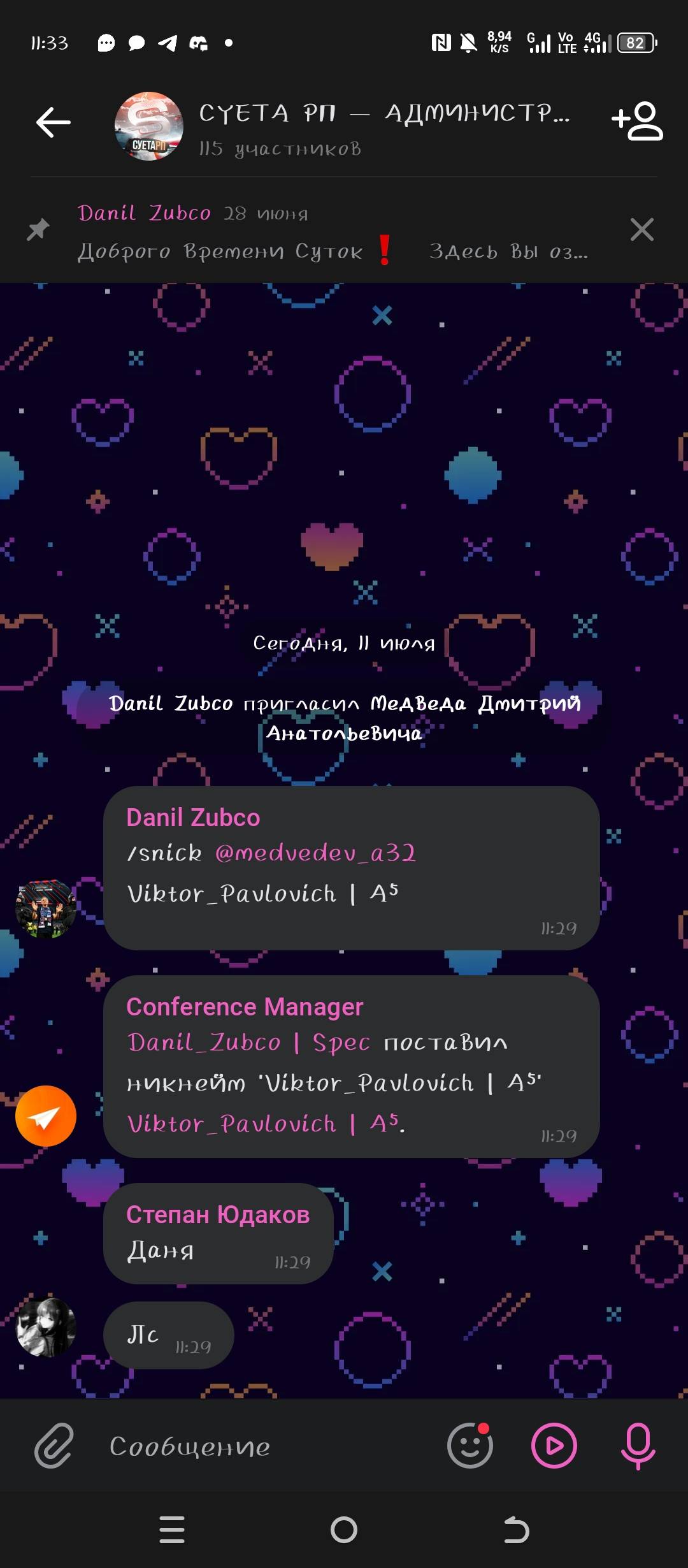Open Danil Zubco's profile avatar
The height and width of the screenshot is (1568, 688).
(46, 908)
